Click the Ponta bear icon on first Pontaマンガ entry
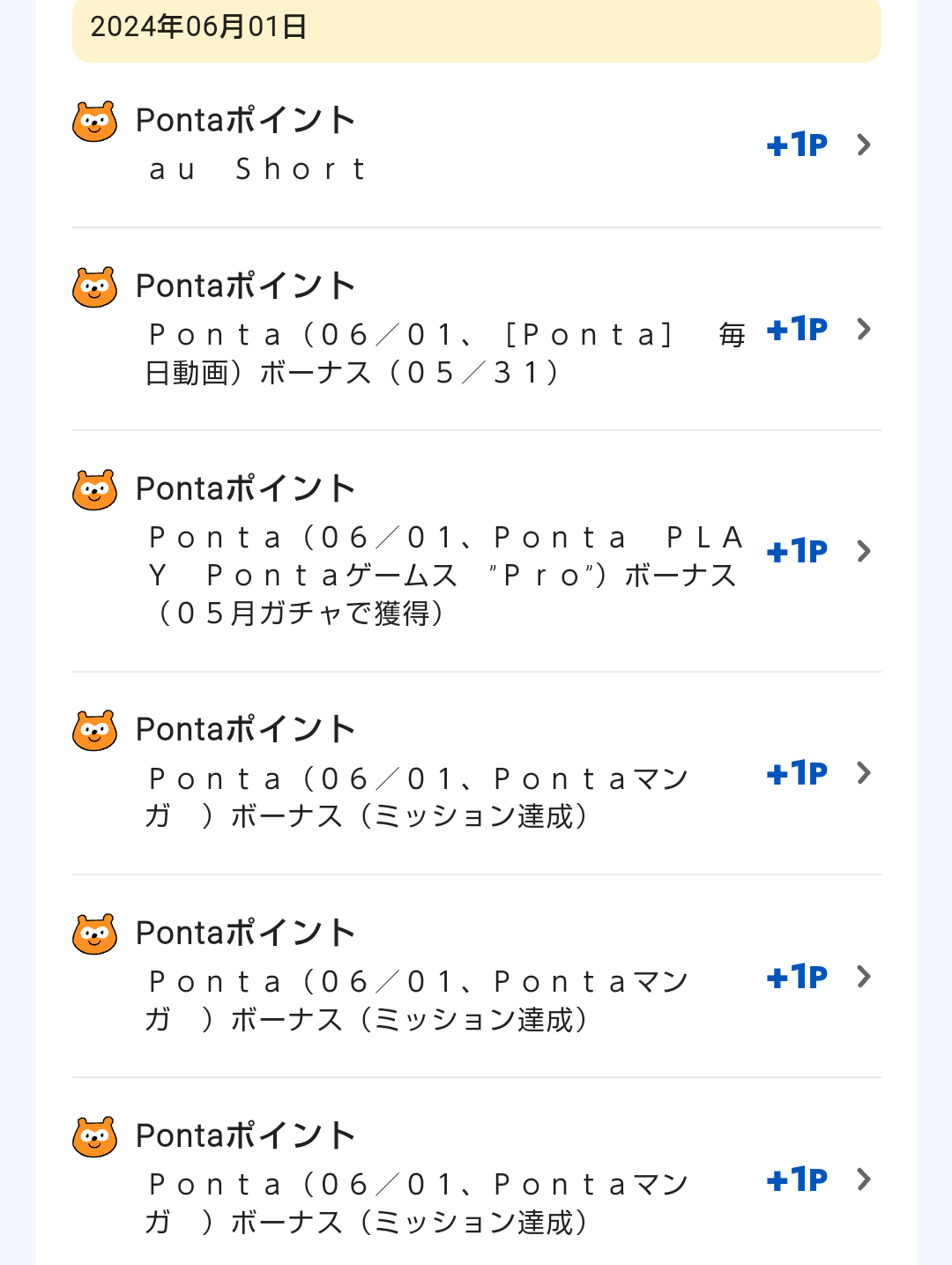952x1265 pixels. tap(93, 731)
